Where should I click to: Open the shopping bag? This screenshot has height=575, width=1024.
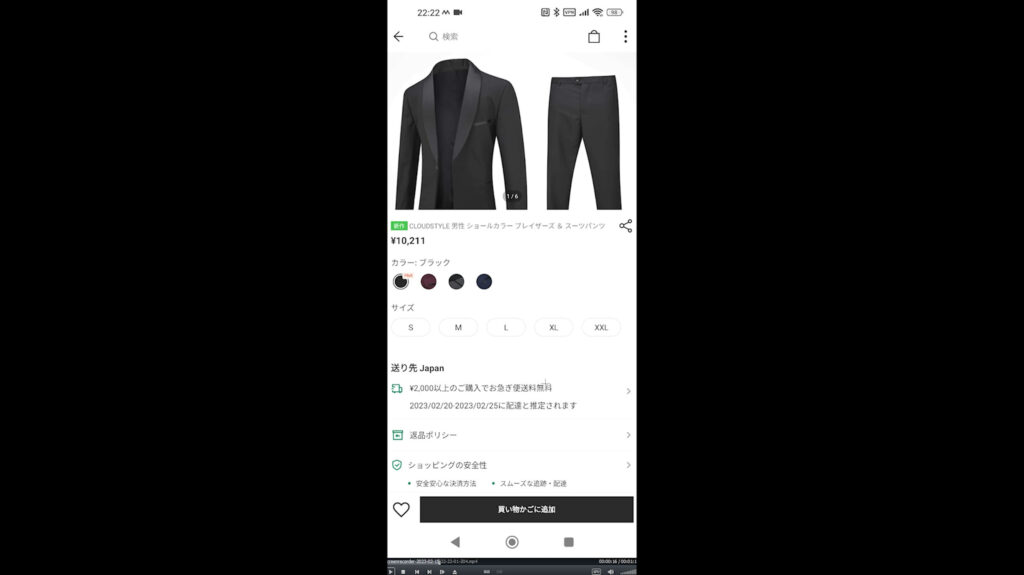coord(594,36)
